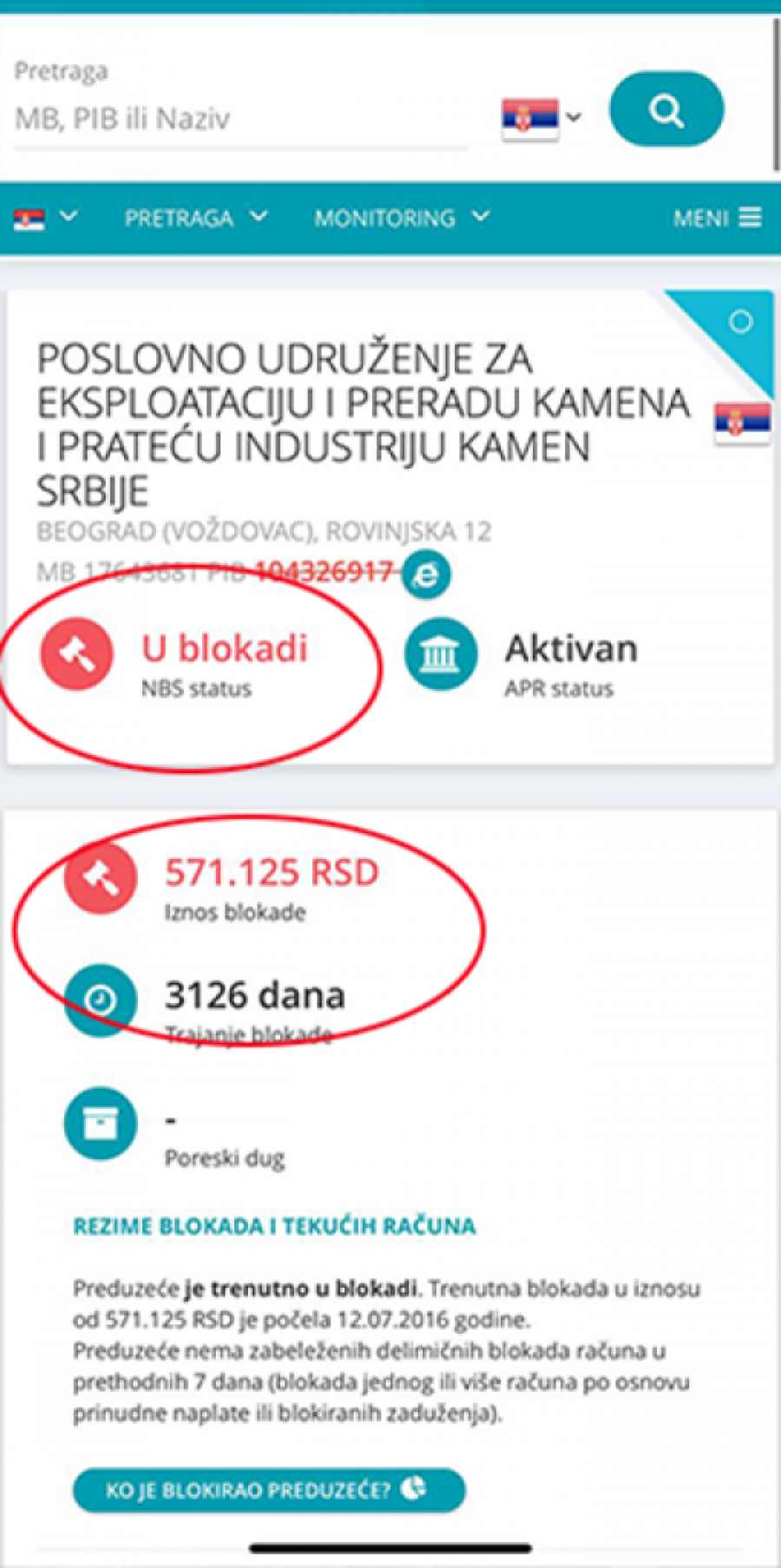Viewport: 781px width, 1568px height.
Task: Open the MENI hamburger menu
Action: click(x=718, y=218)
